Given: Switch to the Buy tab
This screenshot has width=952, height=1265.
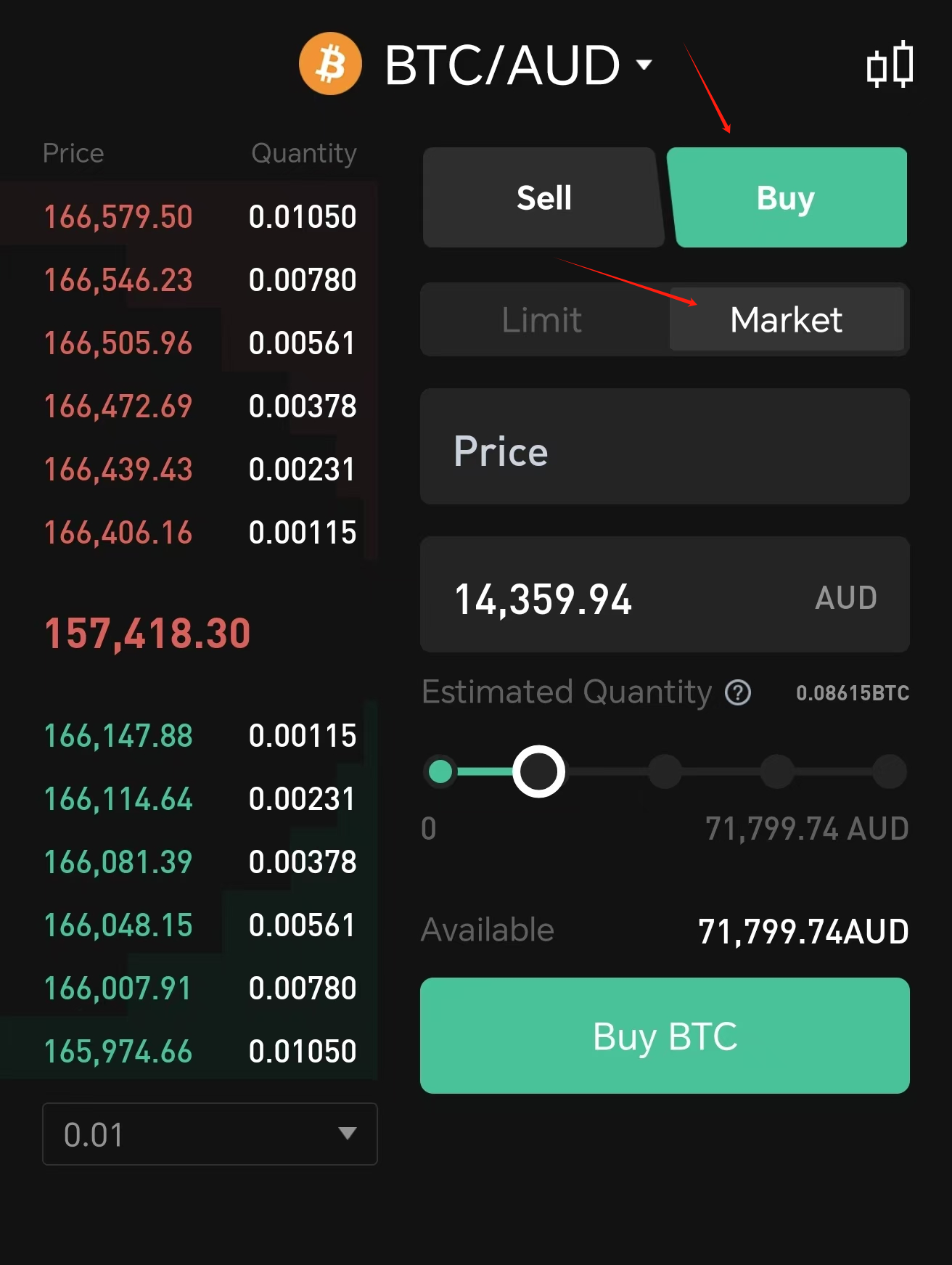Looking at the screenshot, I should point(786,197).
